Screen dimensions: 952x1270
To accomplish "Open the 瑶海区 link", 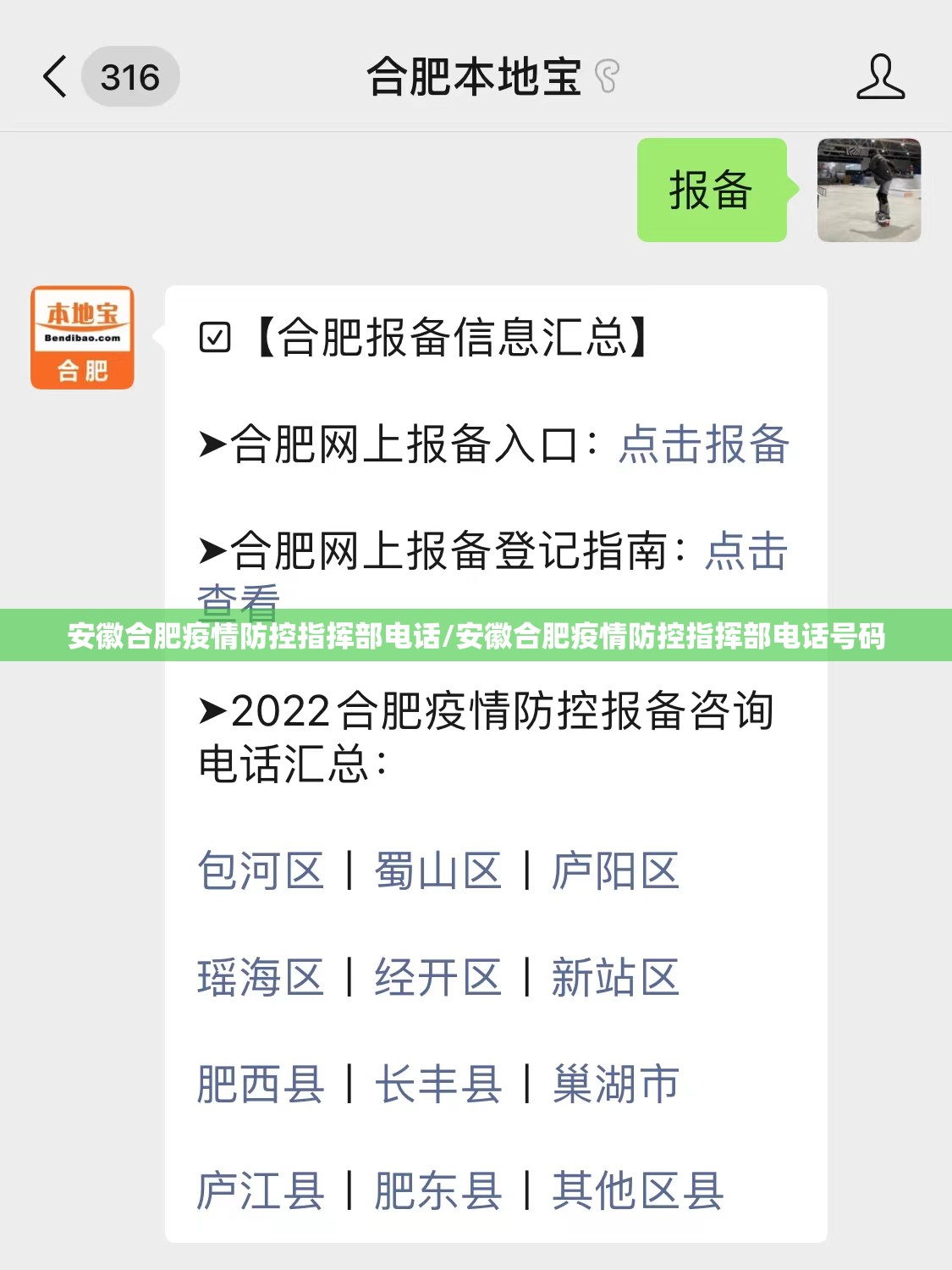I will click(x=261, y=978).
